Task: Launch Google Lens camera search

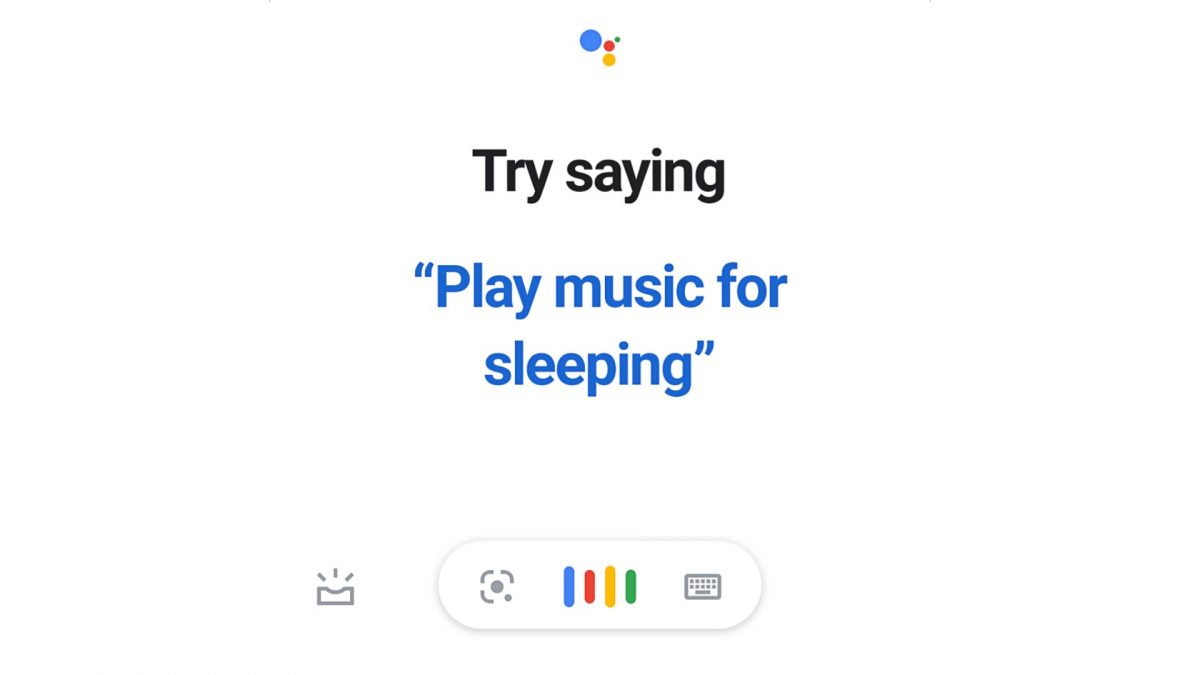Action: pos(497,586)
